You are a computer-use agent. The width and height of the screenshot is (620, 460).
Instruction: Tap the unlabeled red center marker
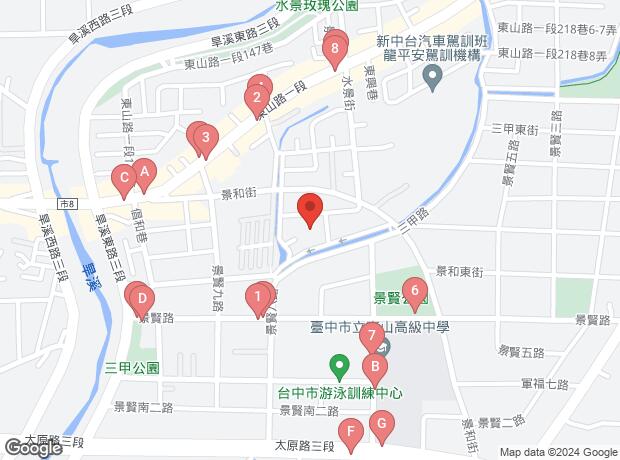(310, 209)
